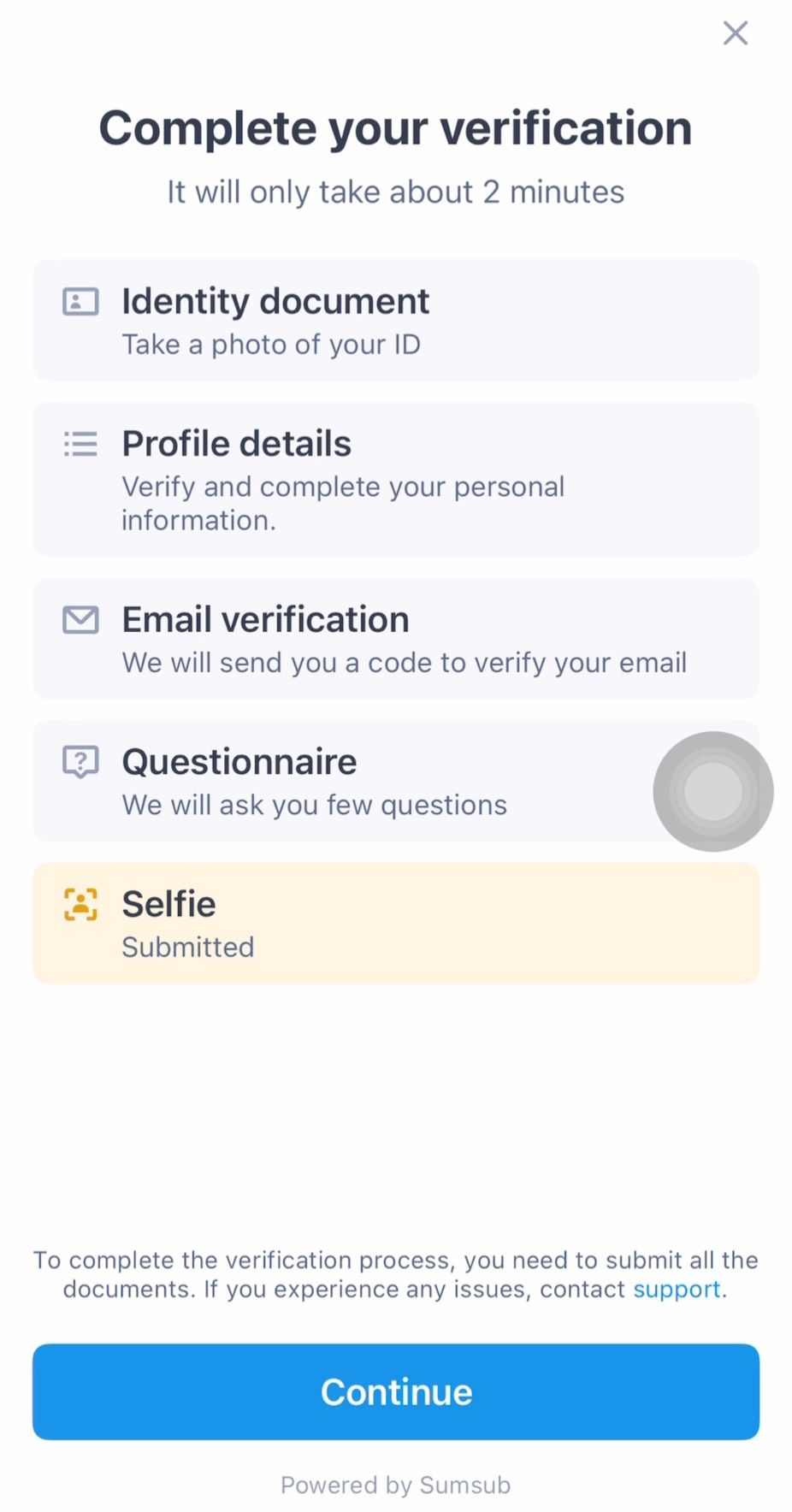Screen dimensions: 792x1512
Task: Open the Identity document step
Action: [395, 320]
